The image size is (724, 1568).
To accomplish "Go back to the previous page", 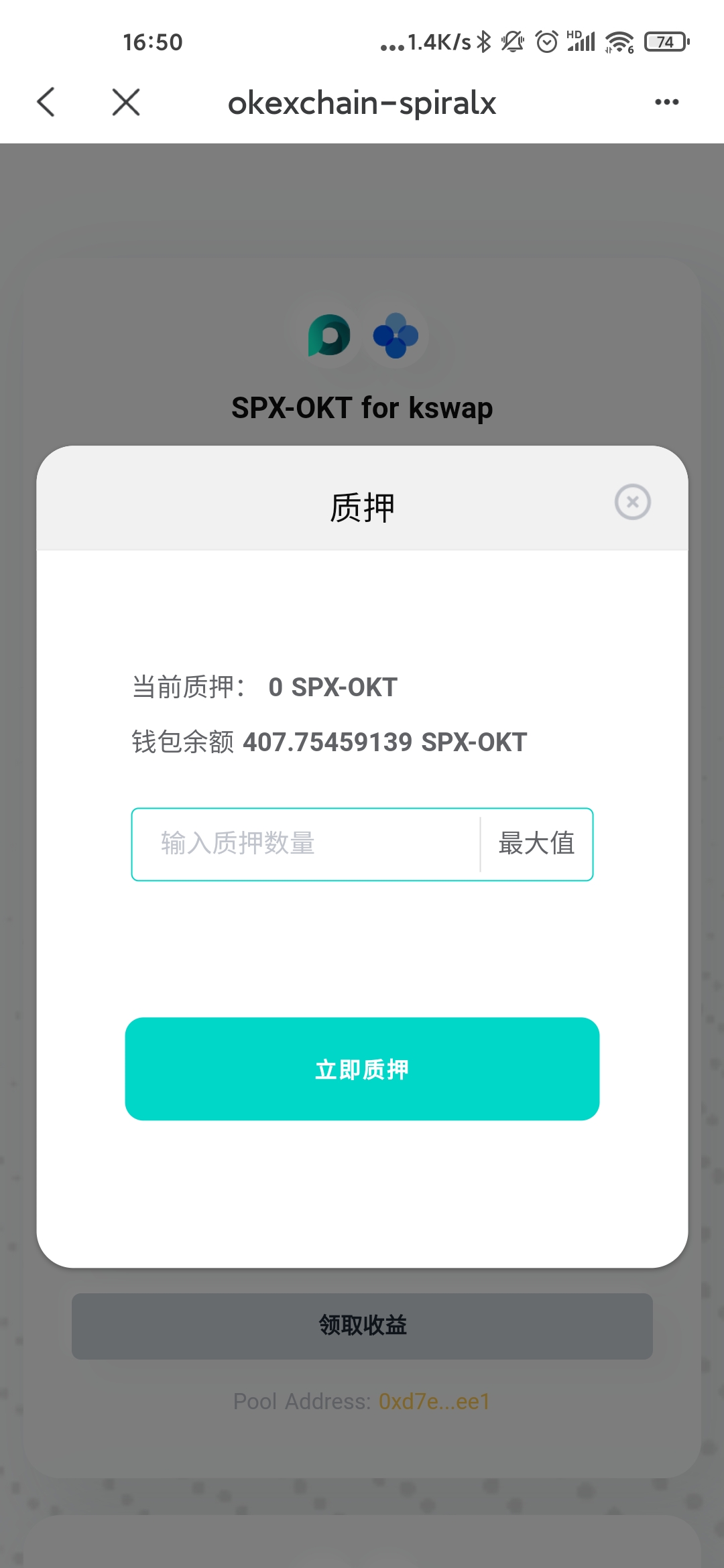I will (46, 103).
